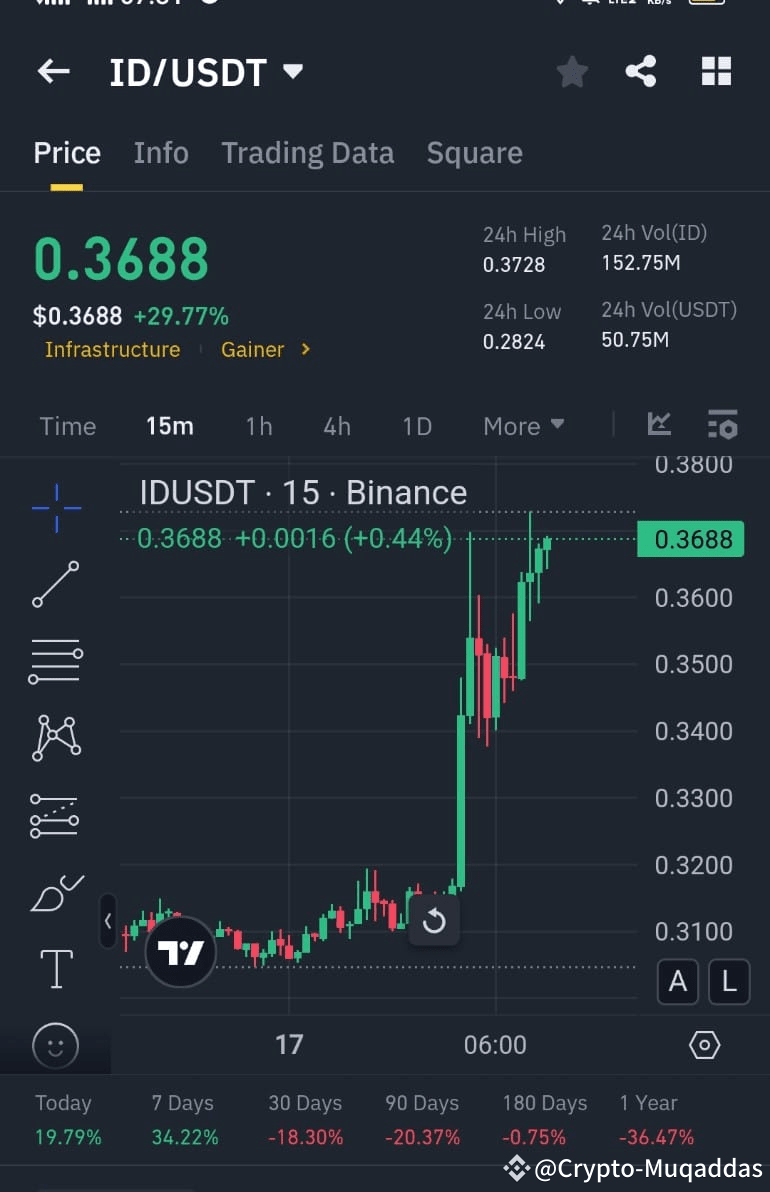The height and width of the screenshot is (1192, 770).
Task: Collapse the drawing toolbar with the chevron
Action: coord(108,922)
